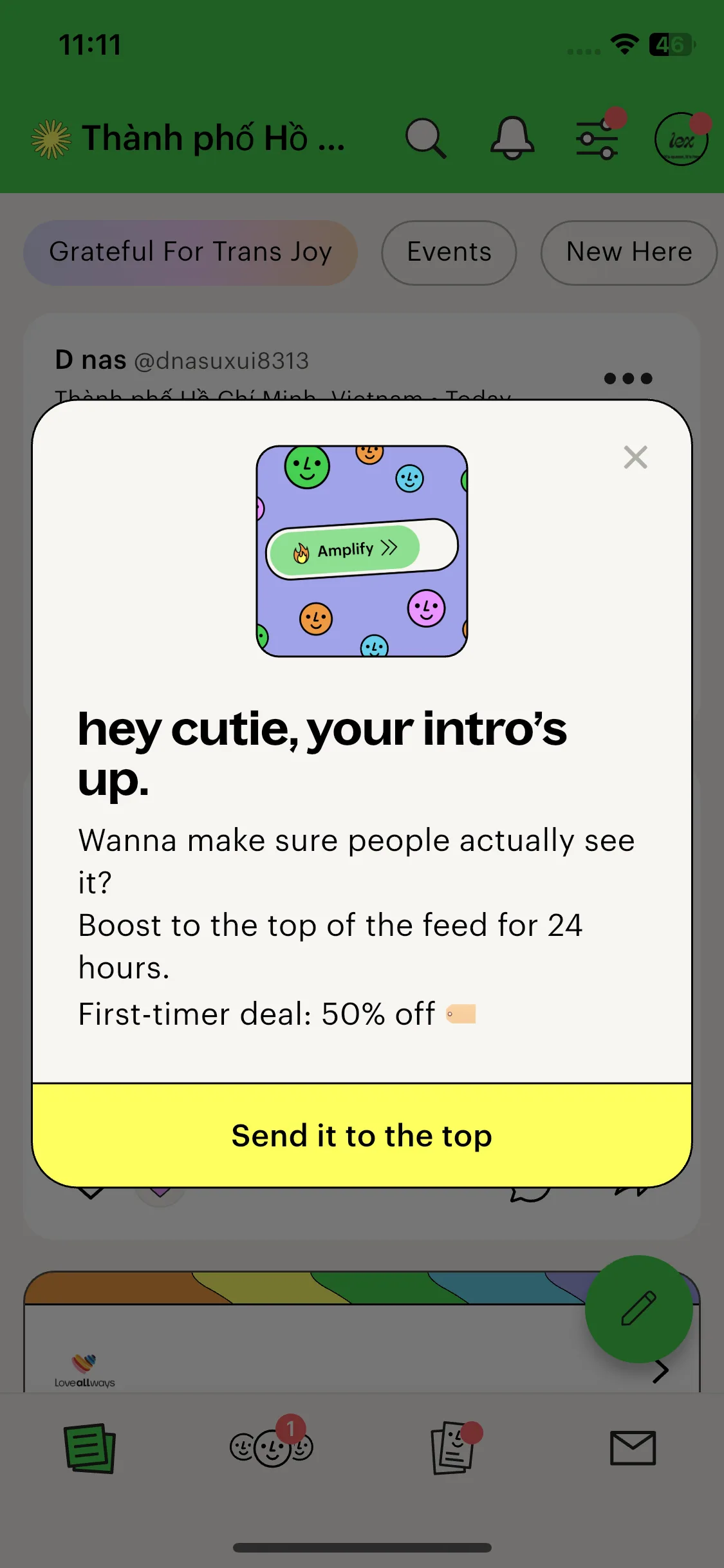The image size is (724, 1568).
Task: Select the New Here chip
Action: (x=629, y=252)
